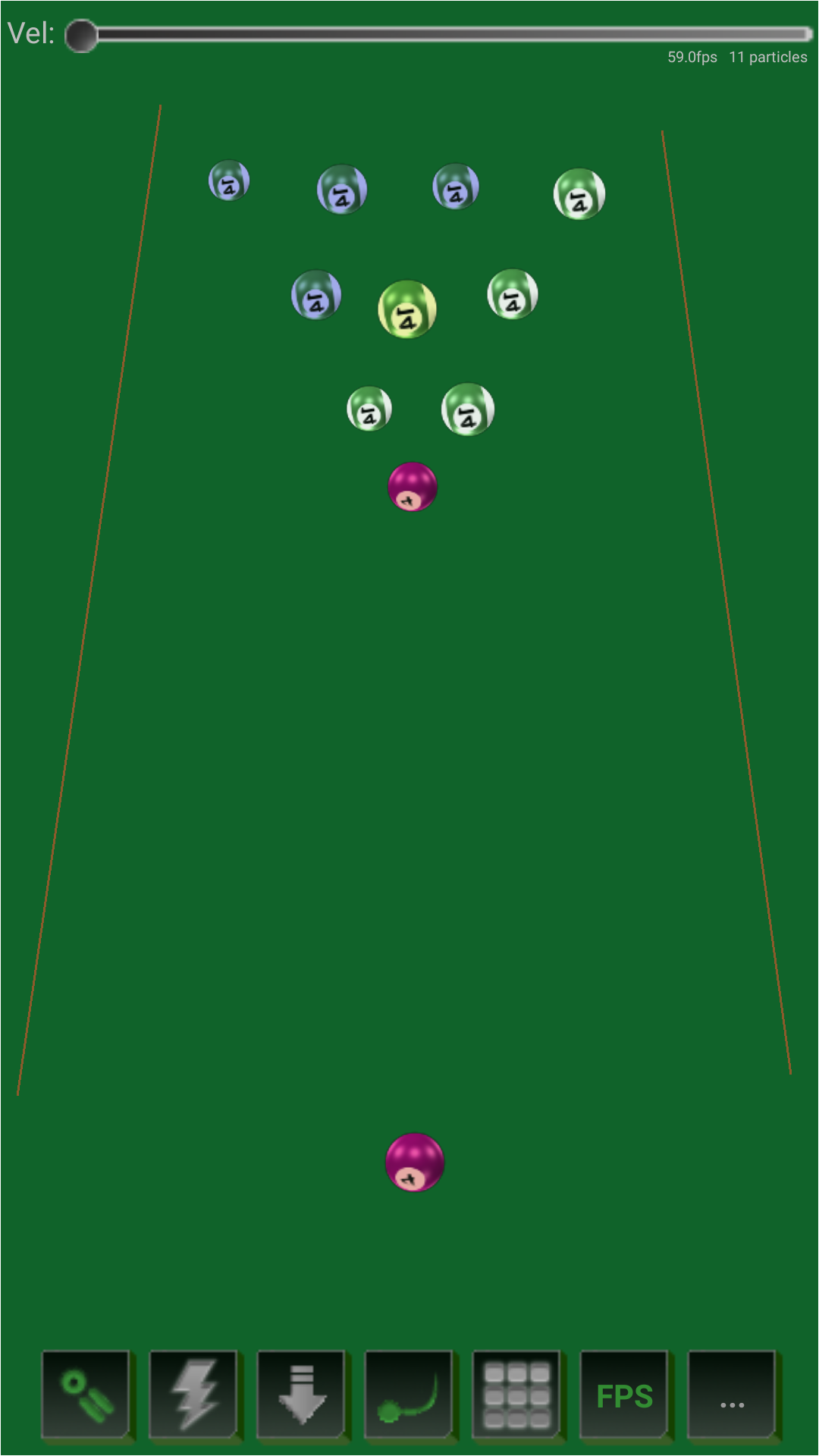Open the grid layout button

[516, 1394]
